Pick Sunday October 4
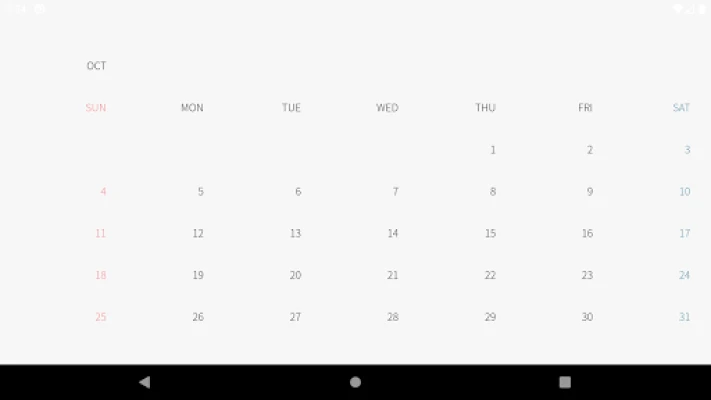 102,192
